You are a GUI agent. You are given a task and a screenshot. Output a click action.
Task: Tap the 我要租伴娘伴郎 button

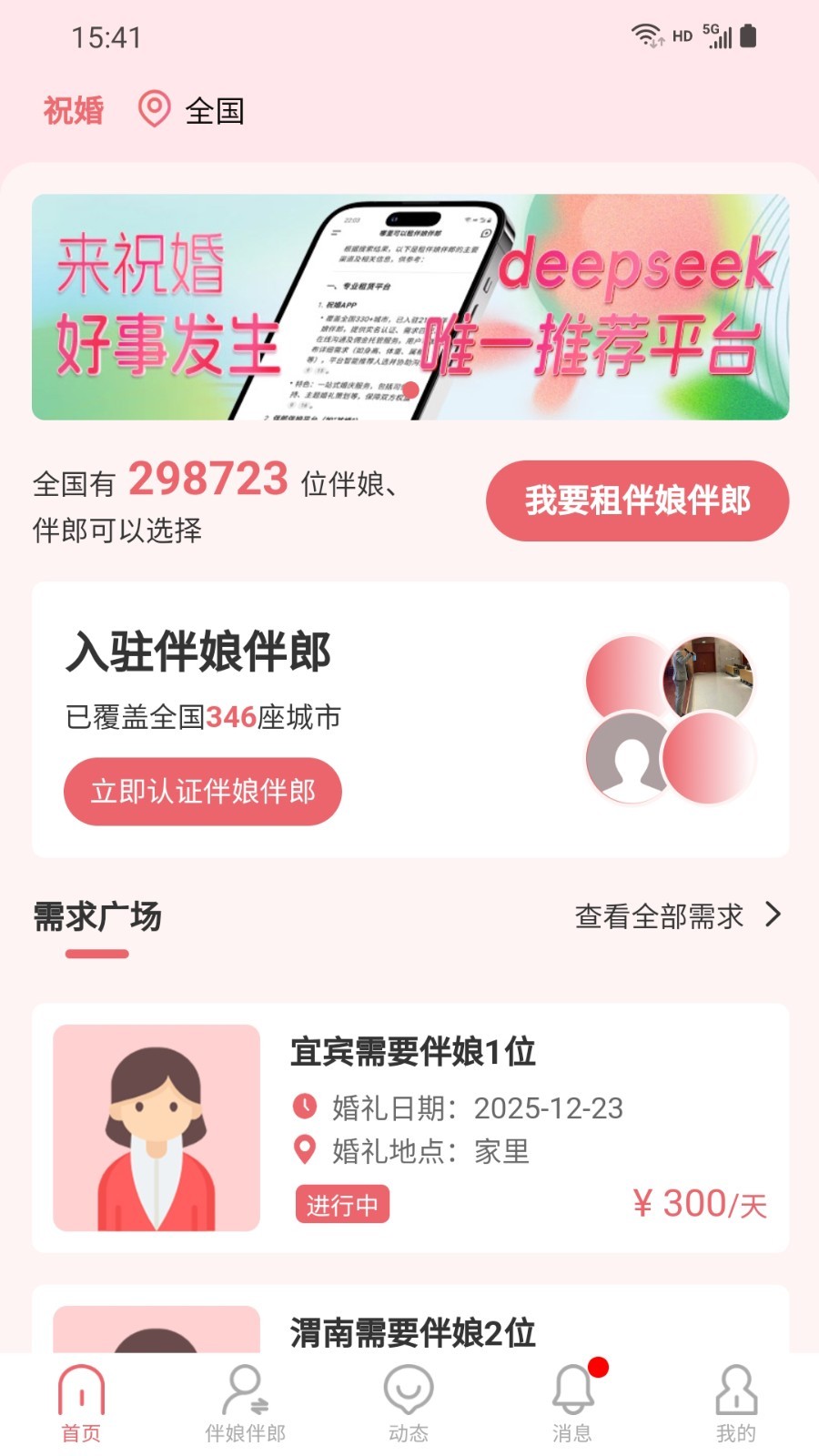[637, 500]
